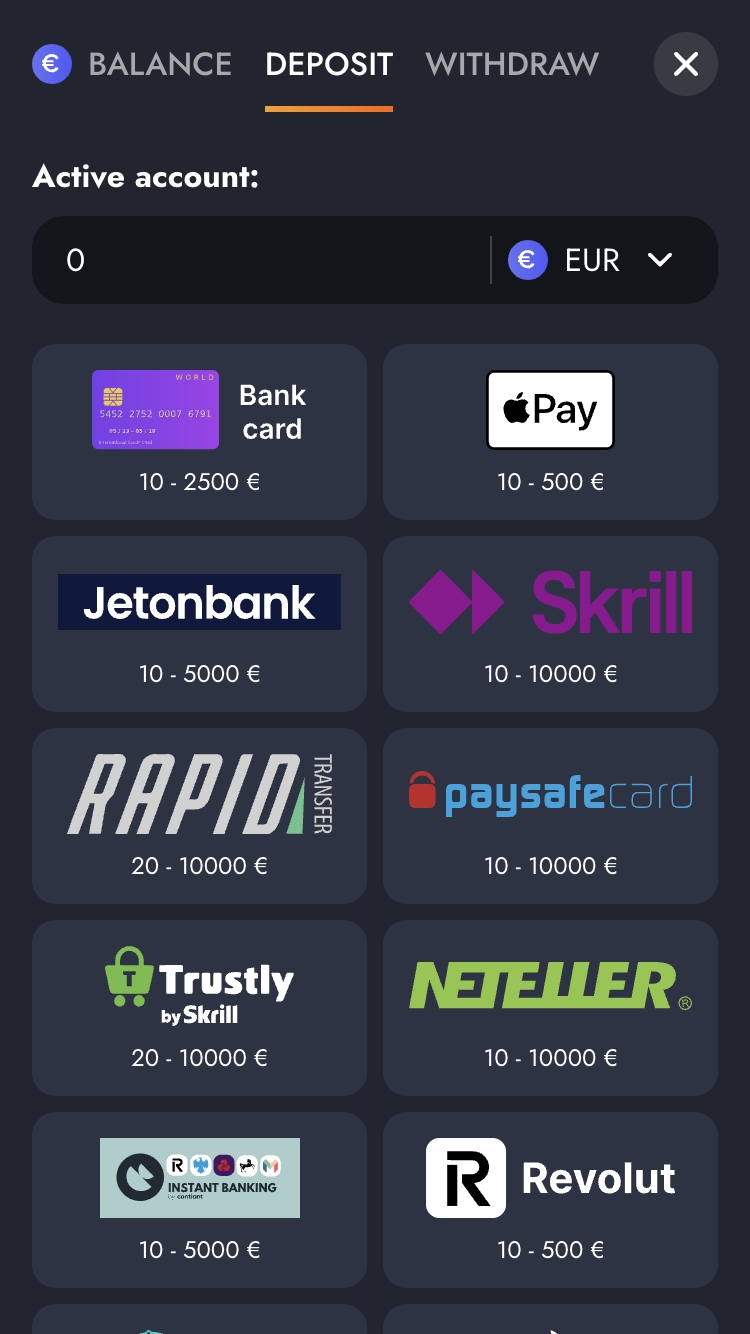Choose Revolut deposit method
This screenshot has width=750, height=1334.
550,1199
